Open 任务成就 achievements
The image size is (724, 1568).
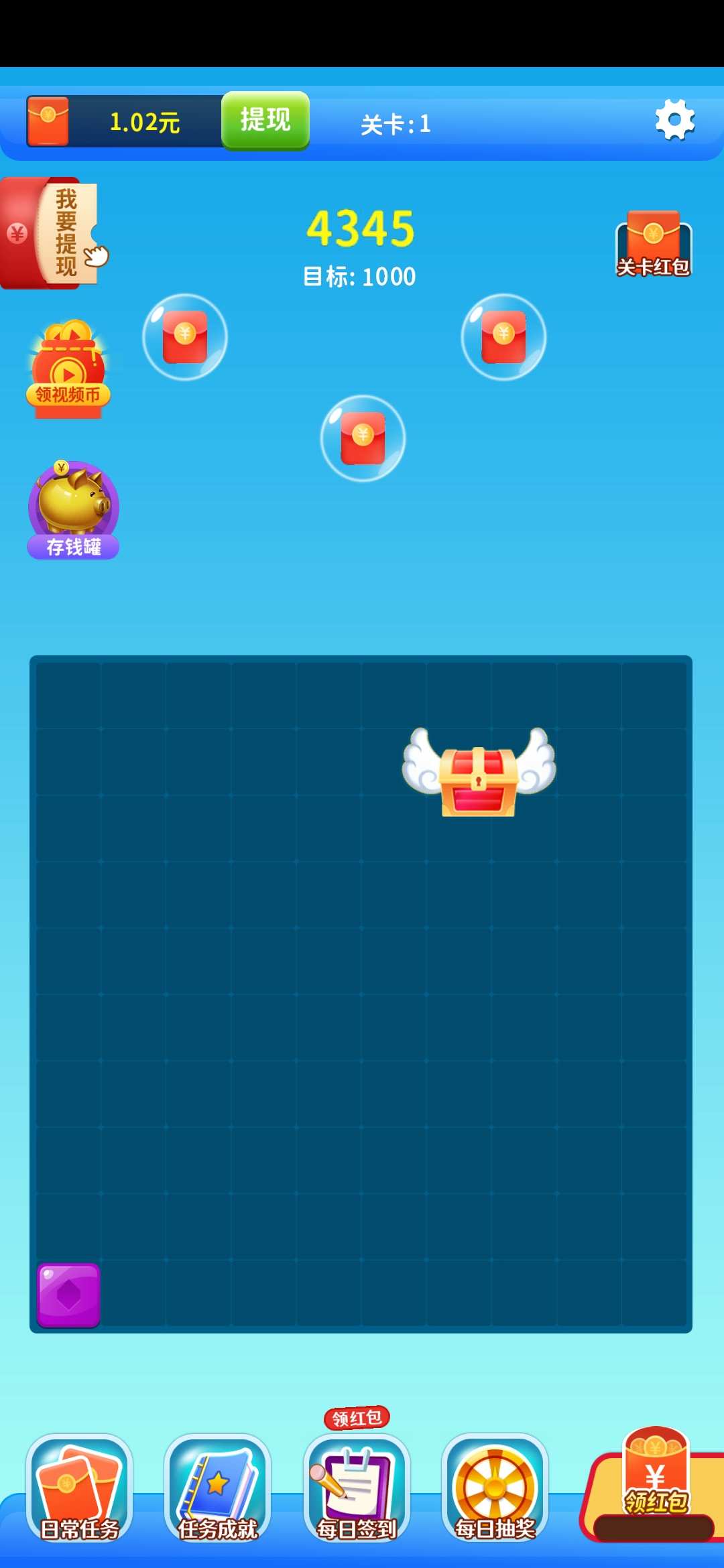(217, 1489)
